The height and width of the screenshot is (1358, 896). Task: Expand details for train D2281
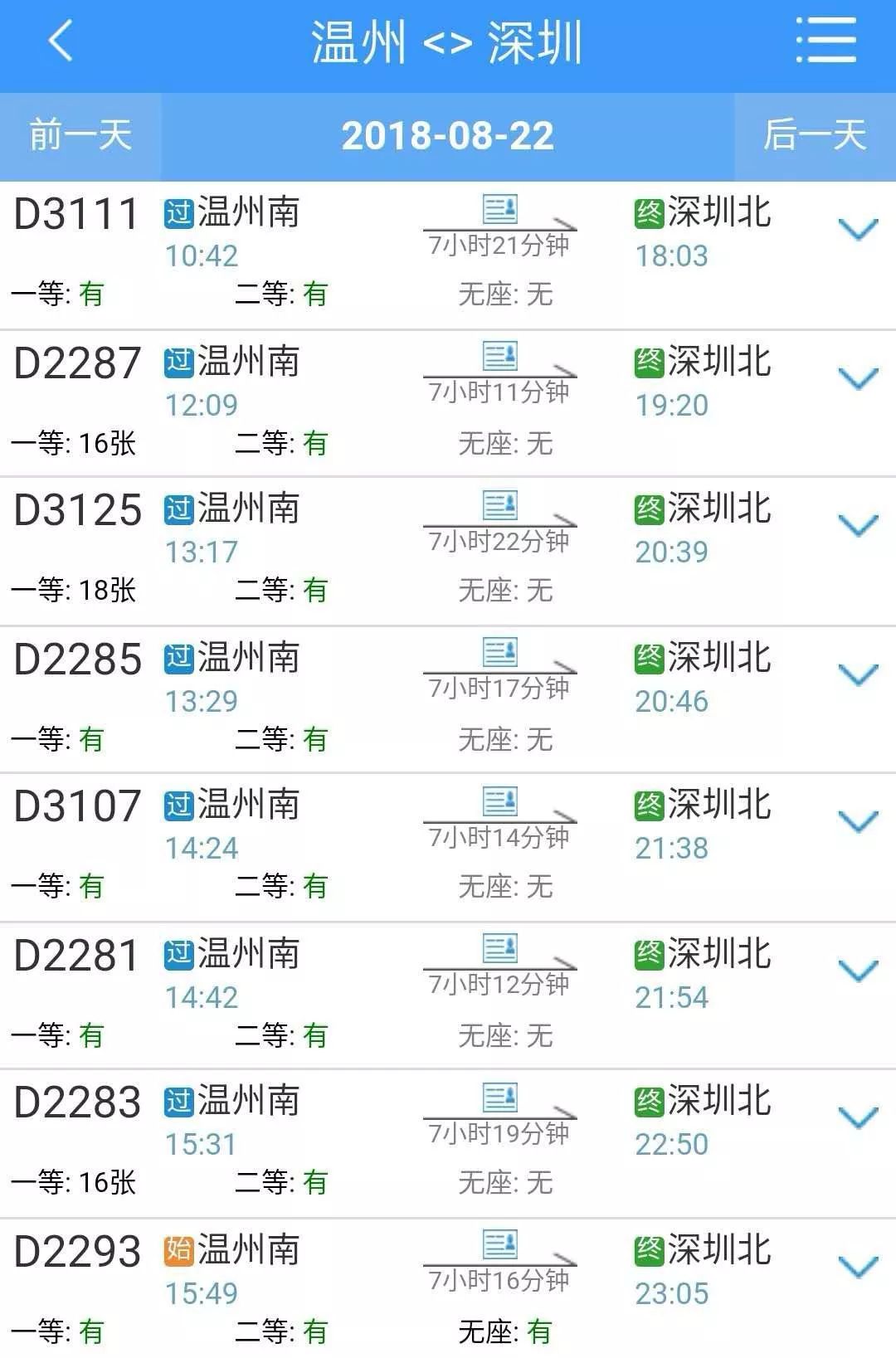[x=858, y=971]
